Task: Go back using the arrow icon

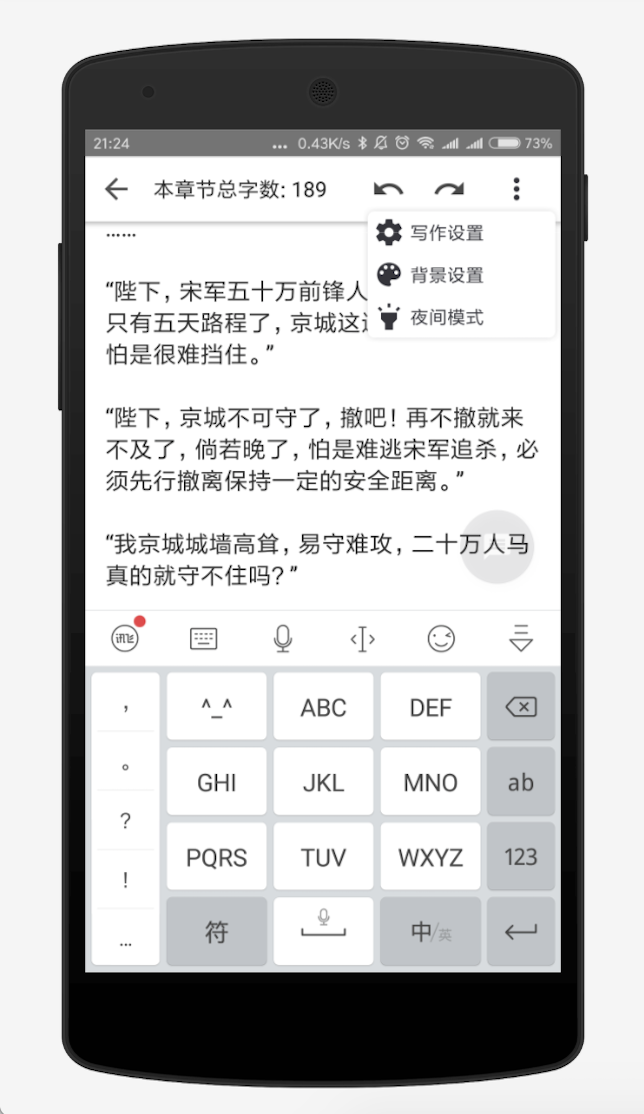Action: 117,189
